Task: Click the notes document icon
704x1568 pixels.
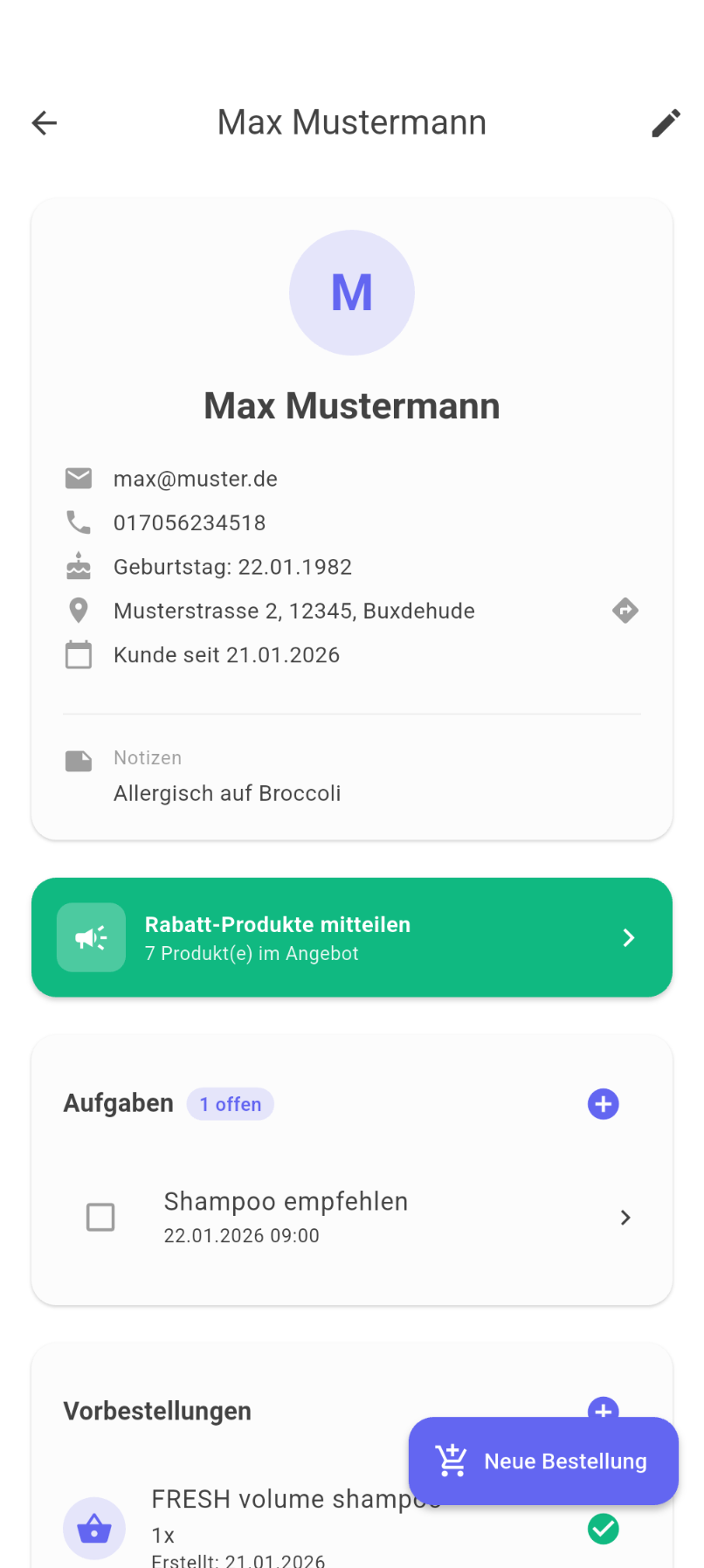Action: [79, 760]
